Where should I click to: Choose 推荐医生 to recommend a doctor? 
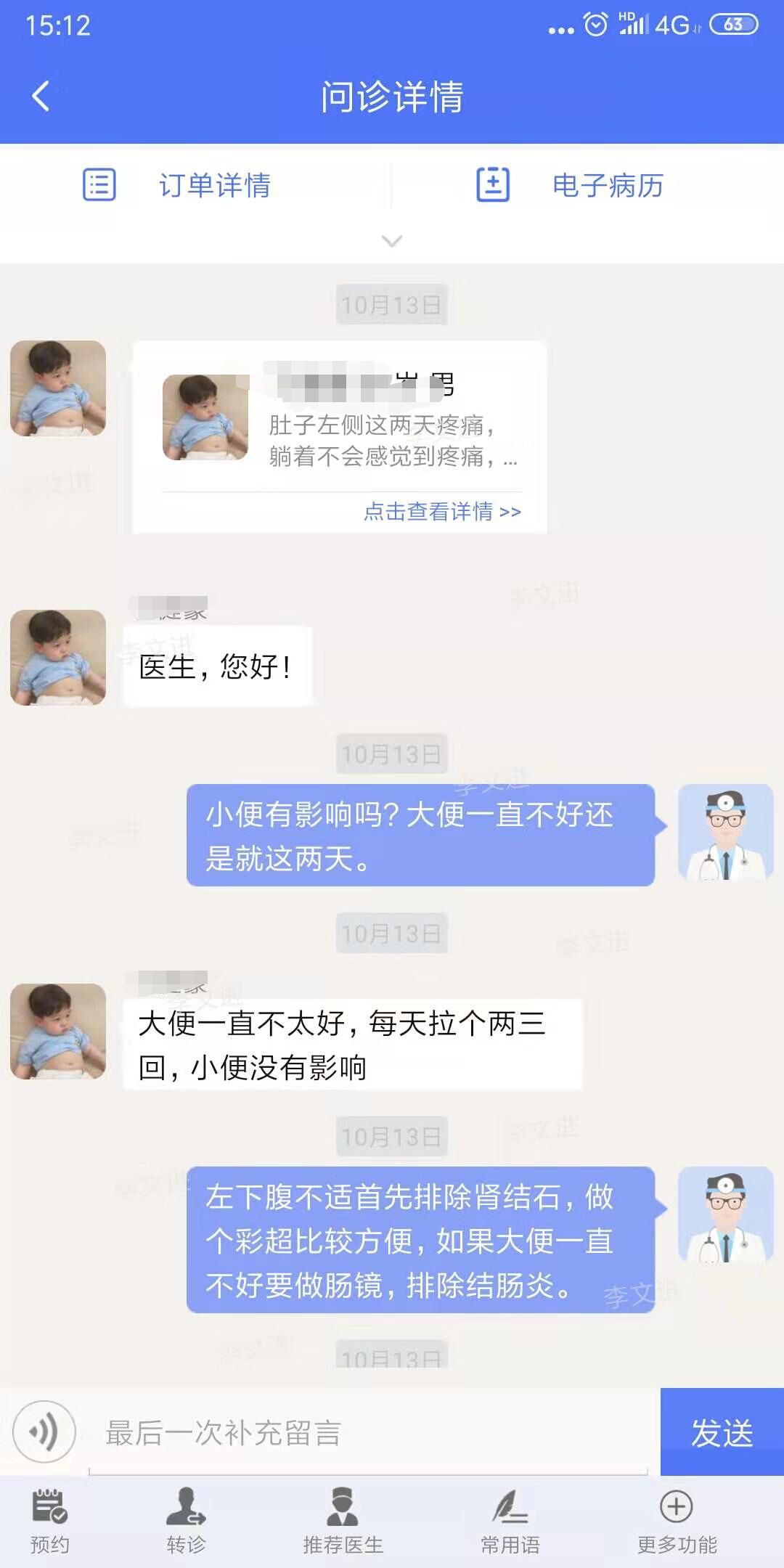point(343,1522)
